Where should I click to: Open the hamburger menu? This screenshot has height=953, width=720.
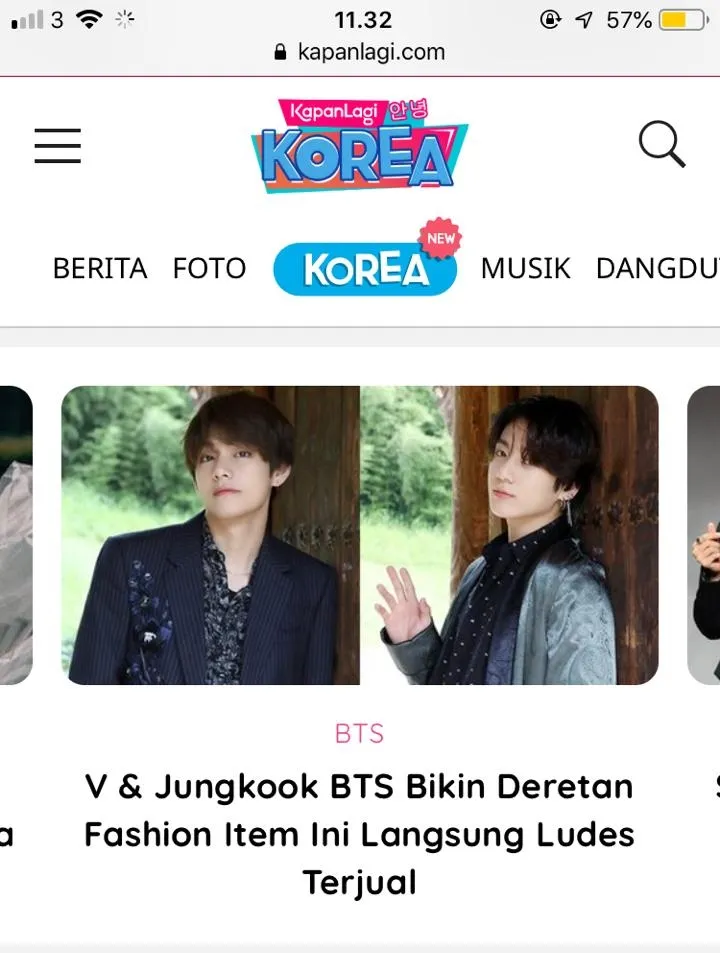coord(57,146)
